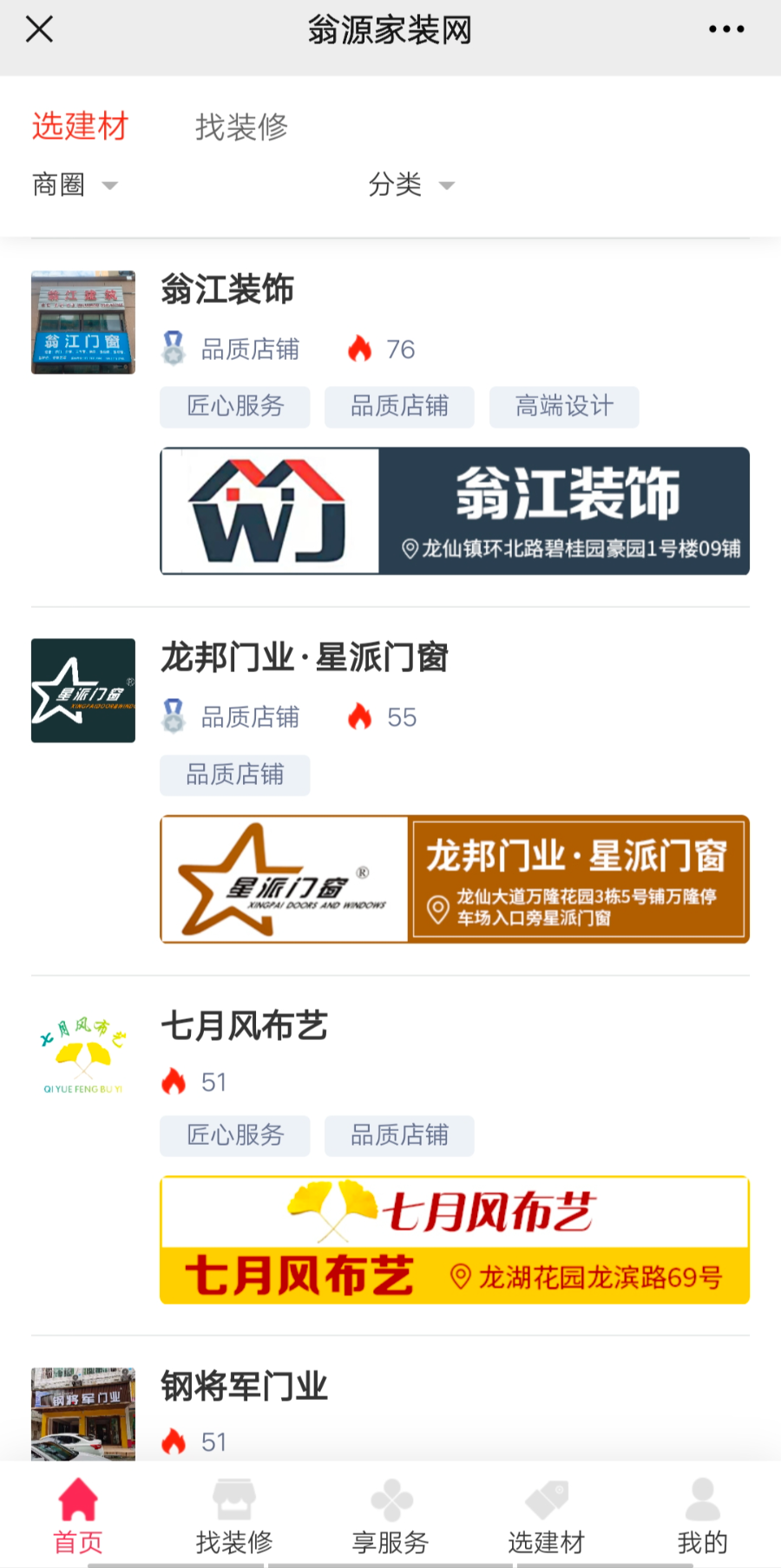
Task: View the 翁江装饰 address banner
Action: click(455, 511)
